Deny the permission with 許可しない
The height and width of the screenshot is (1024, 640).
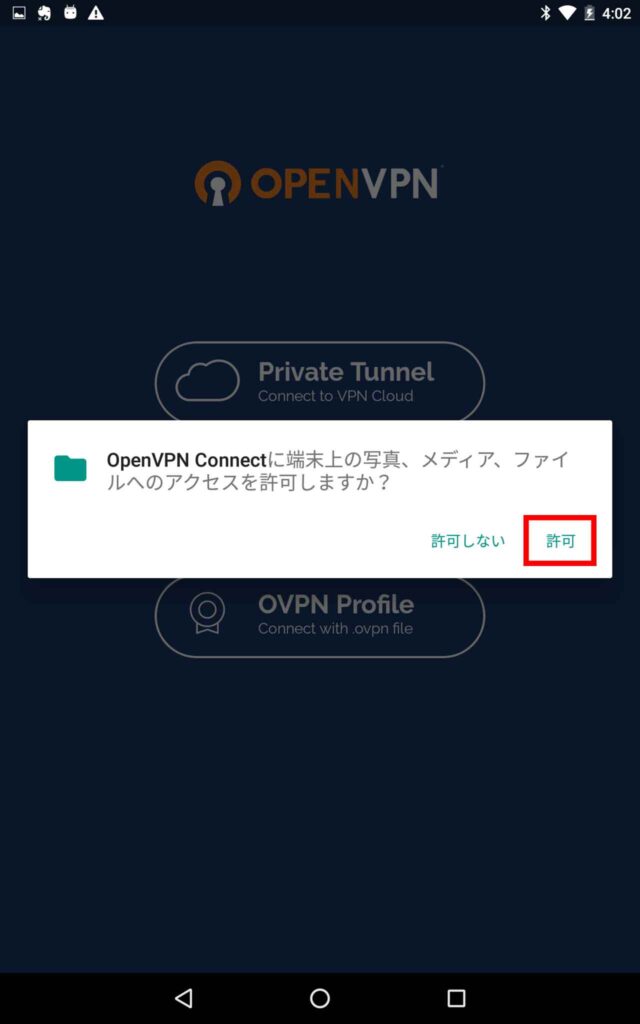(x=468, y=541)
